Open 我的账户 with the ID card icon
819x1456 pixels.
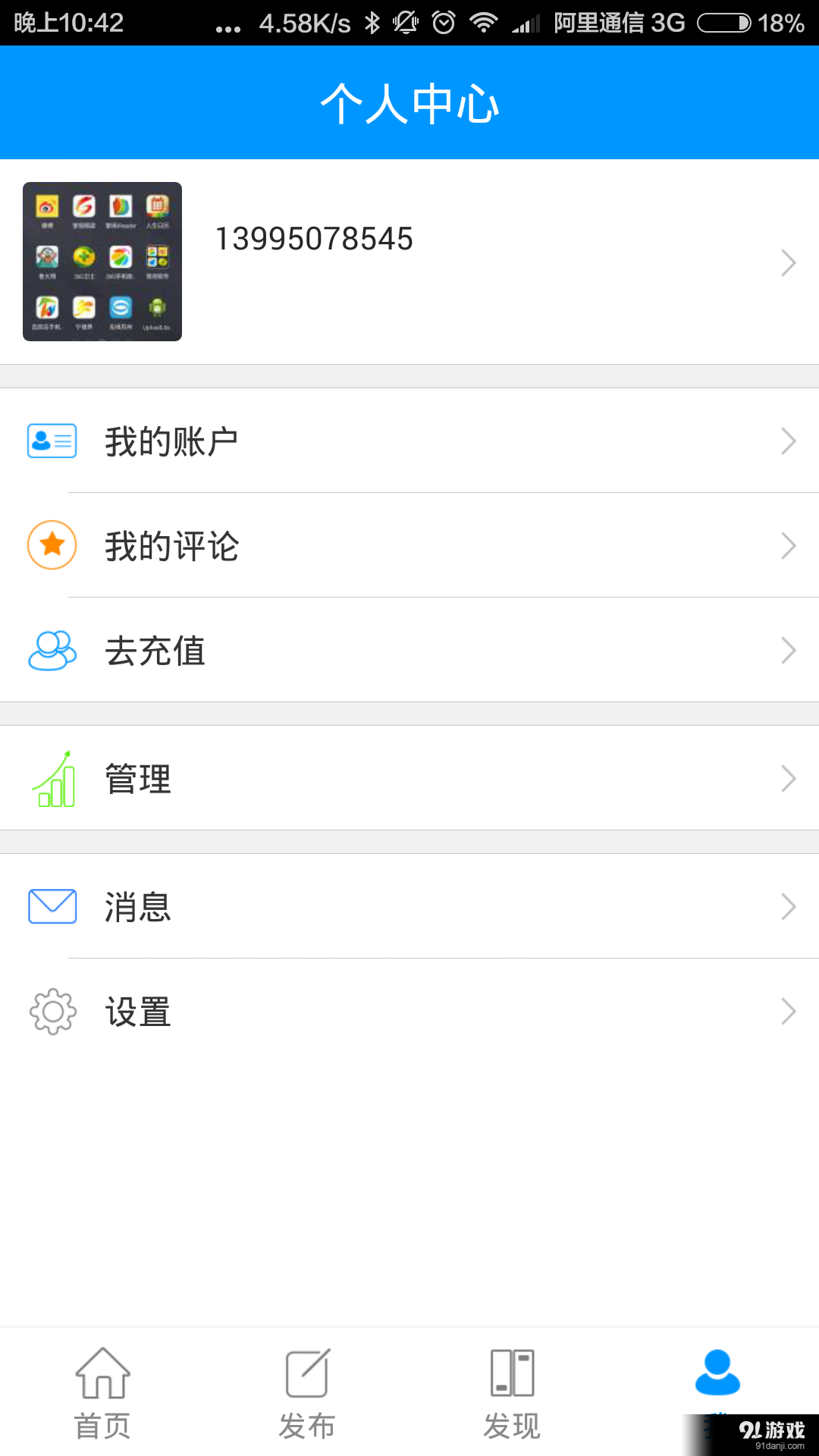pos(52,441)
